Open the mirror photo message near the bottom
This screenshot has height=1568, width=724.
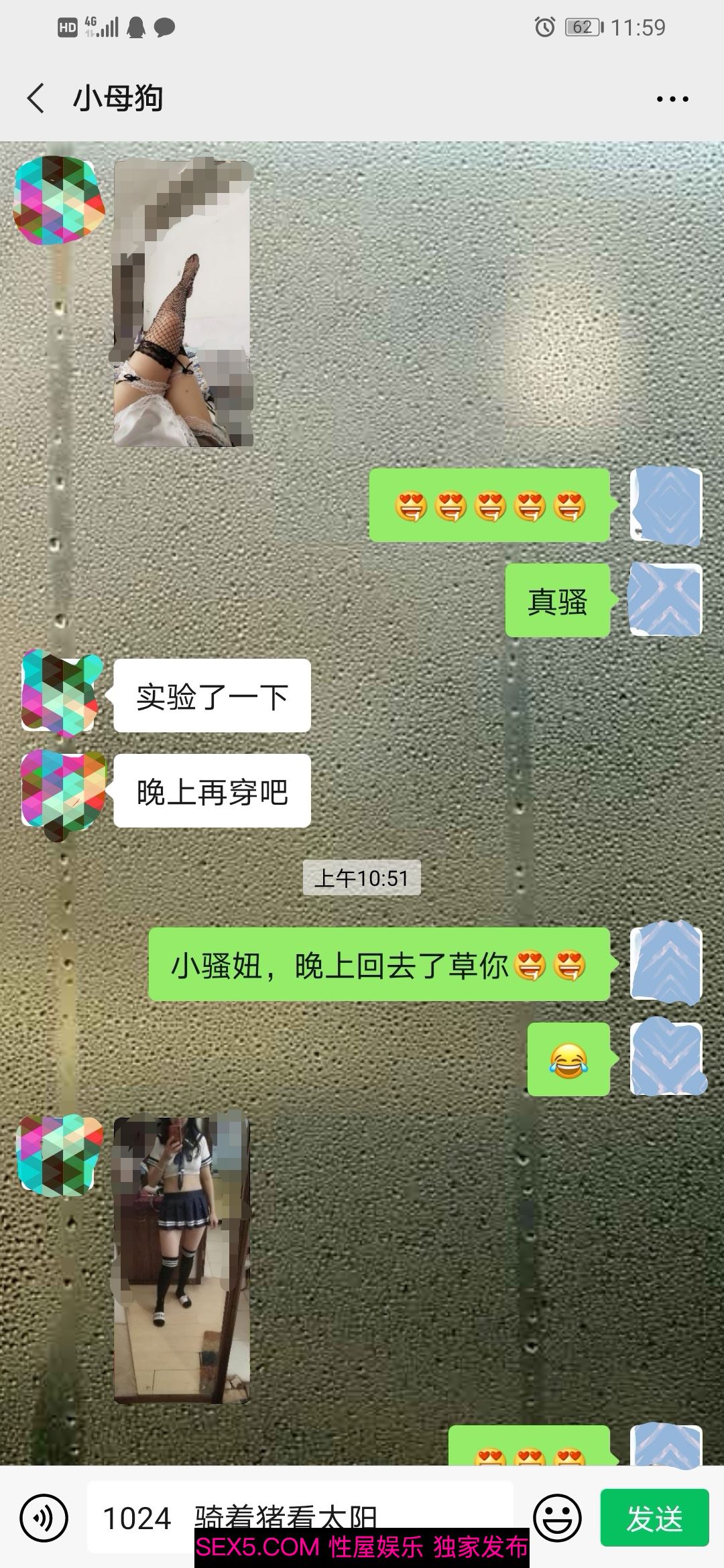pos(182,1260)
